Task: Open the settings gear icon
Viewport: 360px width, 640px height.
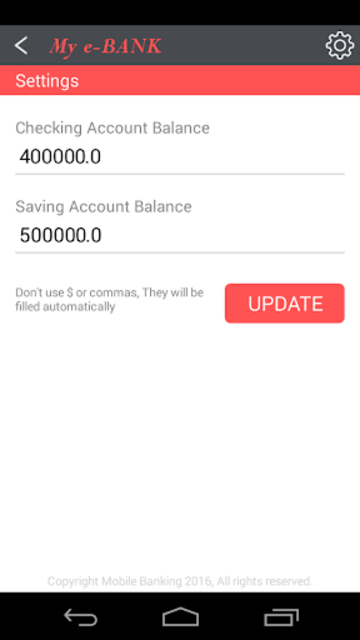Action: click(x=340, y=45)
